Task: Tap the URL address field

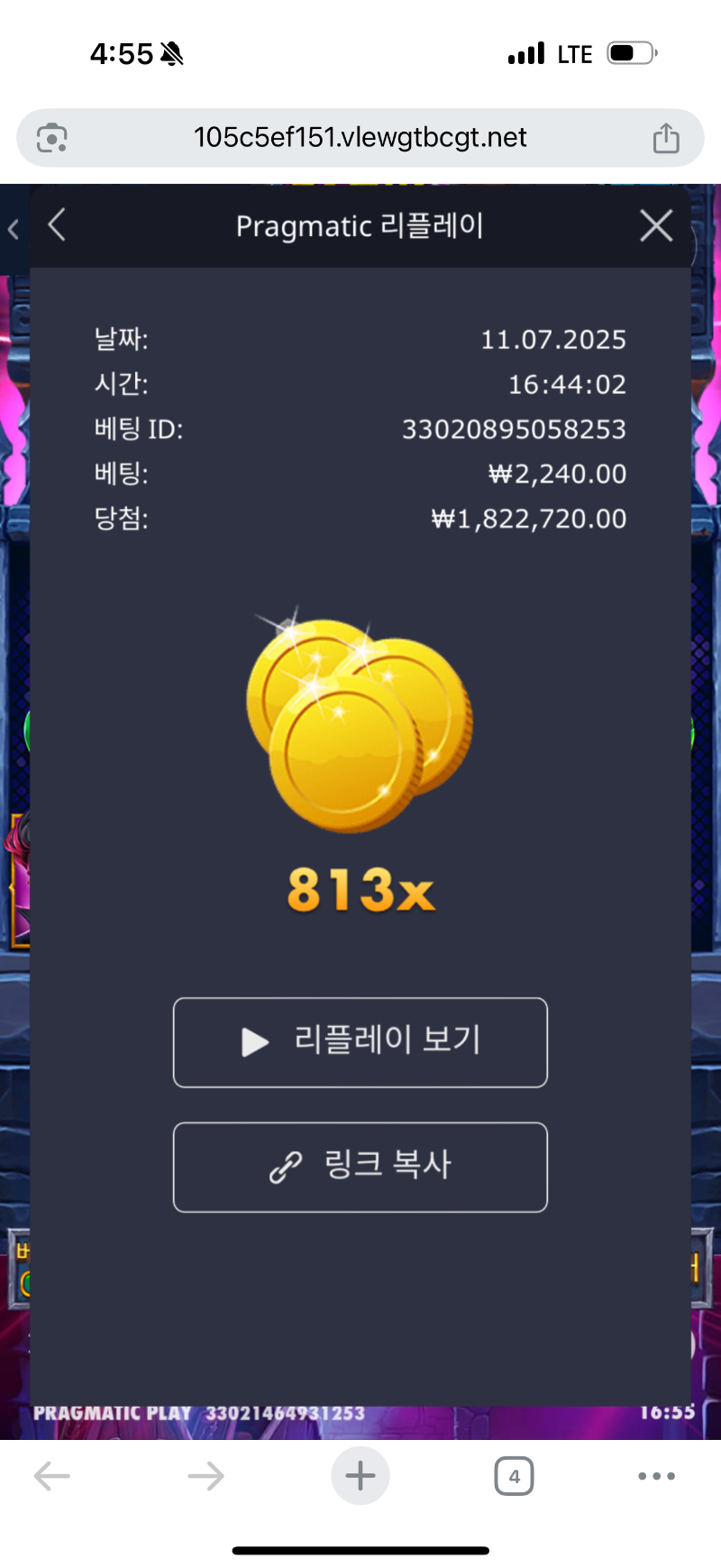Action: point(360,138)
